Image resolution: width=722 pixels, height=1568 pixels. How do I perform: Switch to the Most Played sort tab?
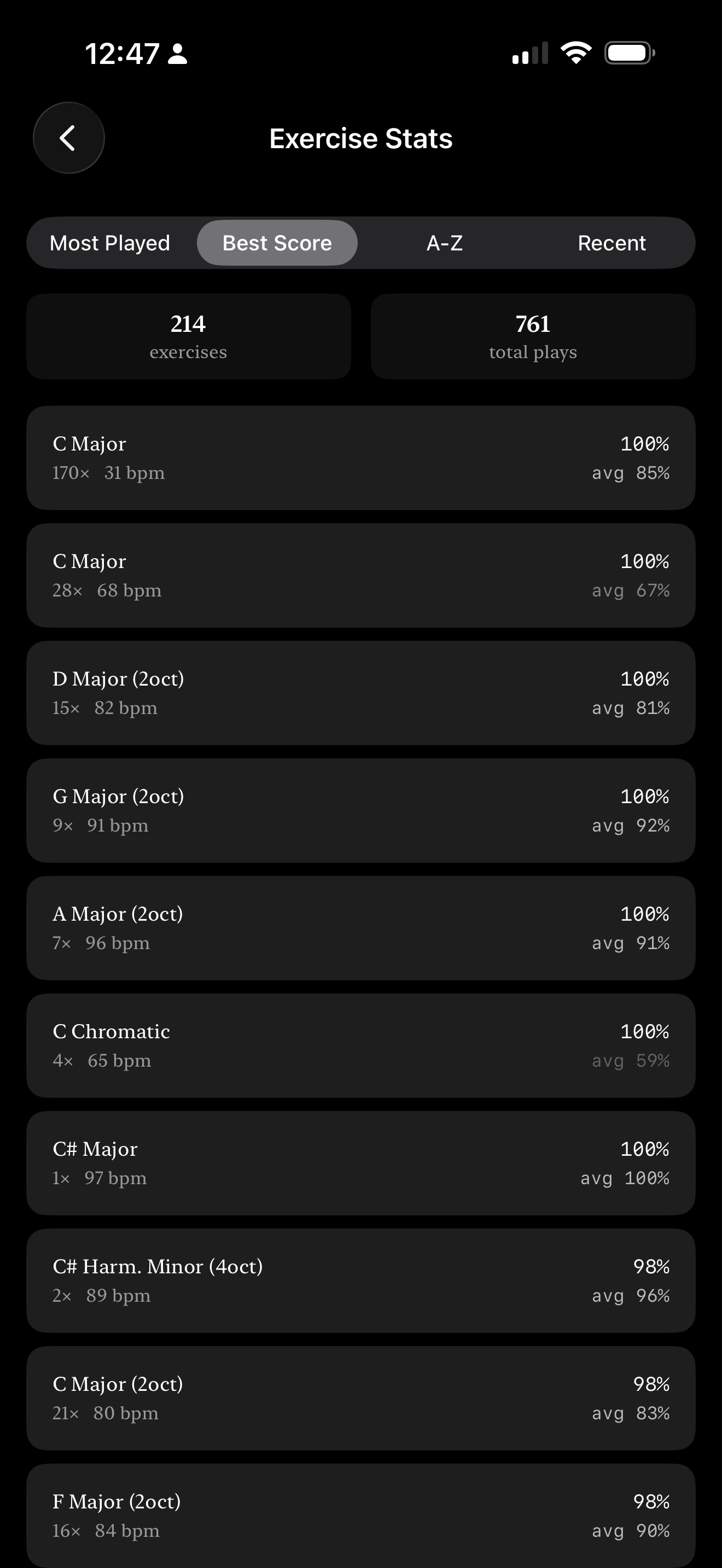[110, 243]
